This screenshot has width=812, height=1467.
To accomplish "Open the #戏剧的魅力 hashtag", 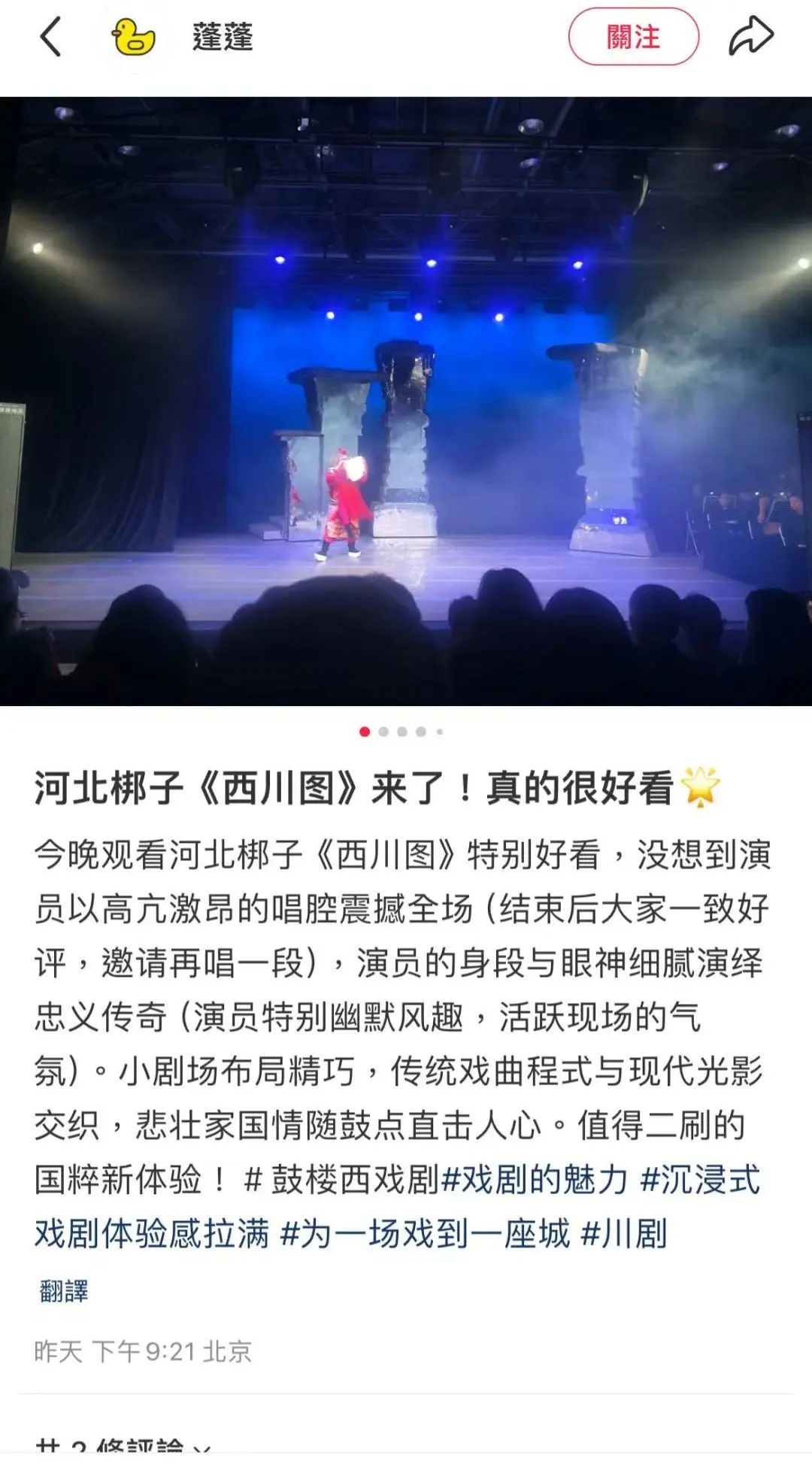I will click(x=534, y=1179).
